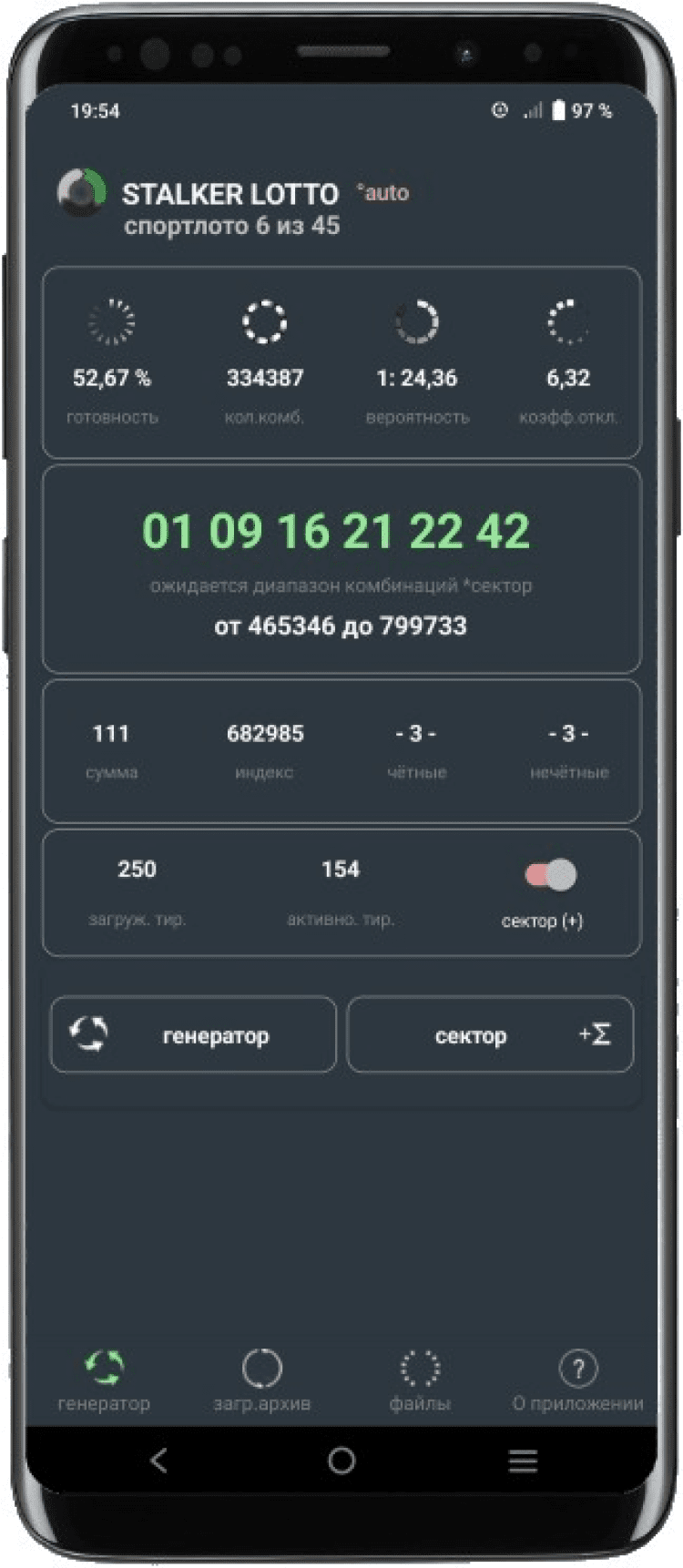
Task: Toggle the сектор (+) switch
Action: pos(550,875)
